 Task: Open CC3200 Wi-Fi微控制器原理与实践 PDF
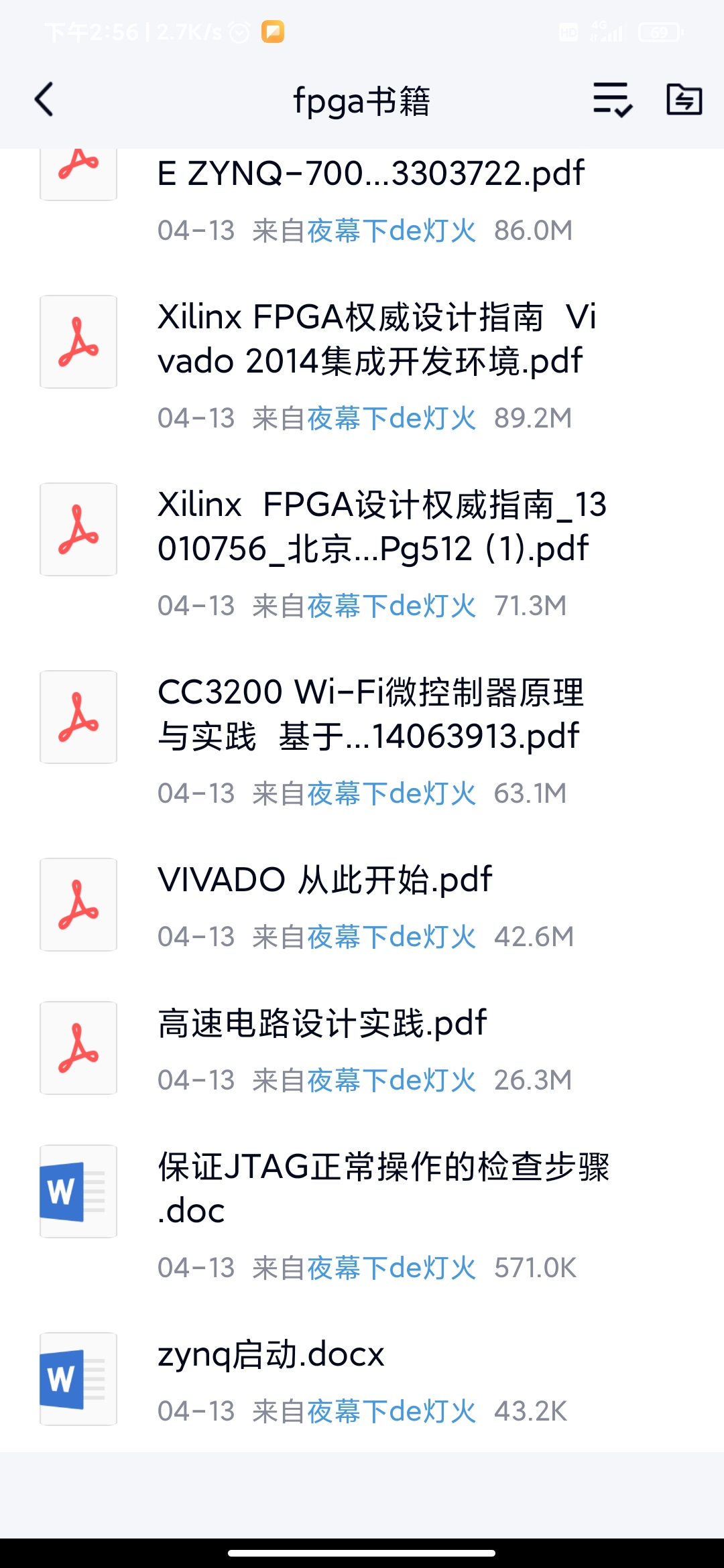tap(371, 714)
